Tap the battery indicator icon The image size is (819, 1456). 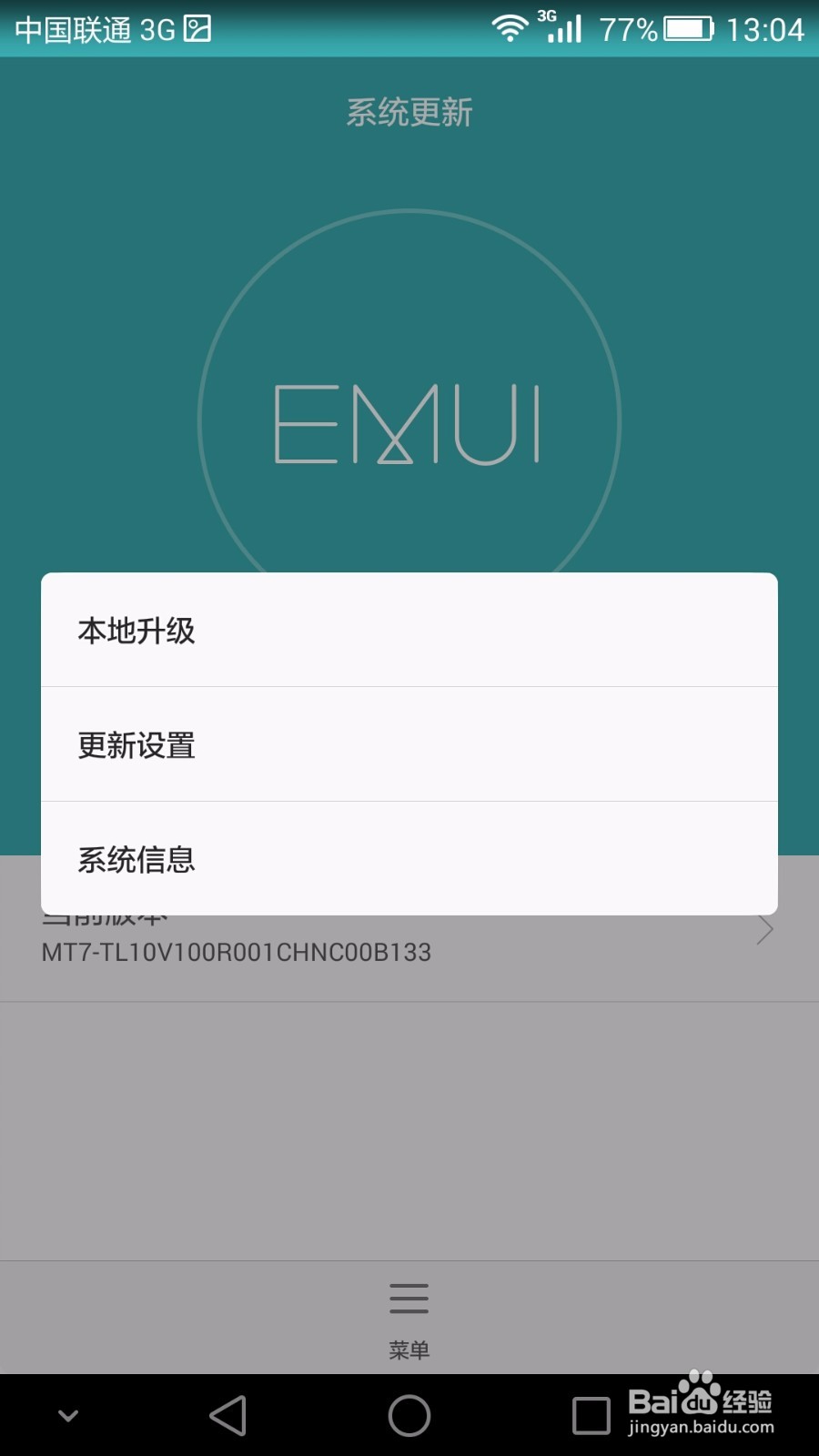pyautogui.click(x=688, y=27)
